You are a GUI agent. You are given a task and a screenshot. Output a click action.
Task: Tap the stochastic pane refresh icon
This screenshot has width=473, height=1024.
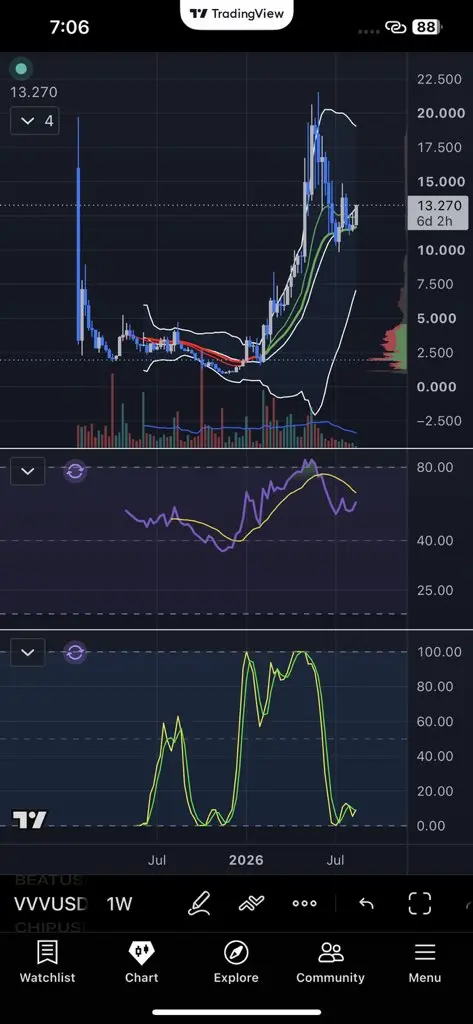pyautogui.click(x=75, y=652)
